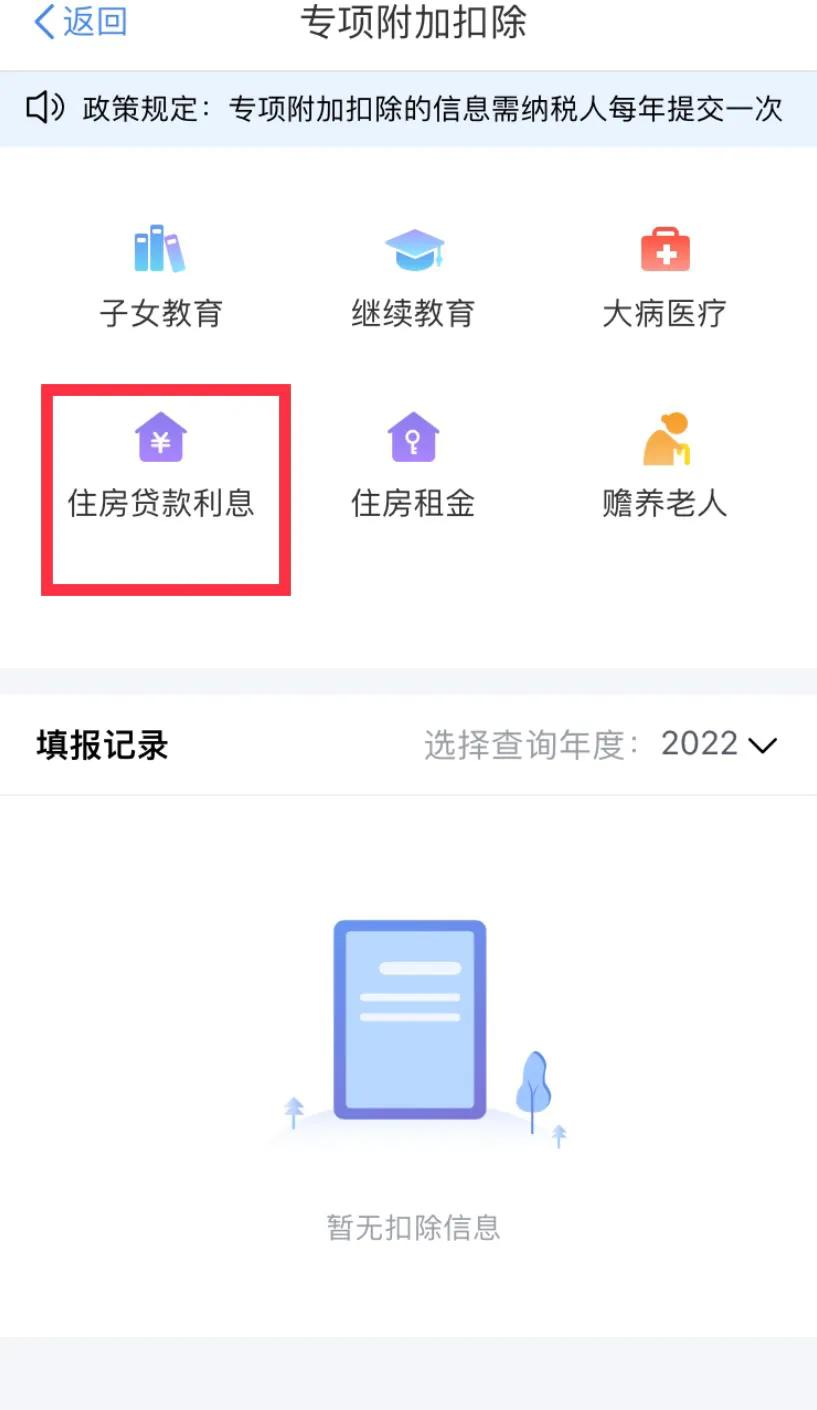This screenshot has width=817, height=1410.
Task: Go back using the 返回 button
Action: pyautogui.click(x=80, y=22)
